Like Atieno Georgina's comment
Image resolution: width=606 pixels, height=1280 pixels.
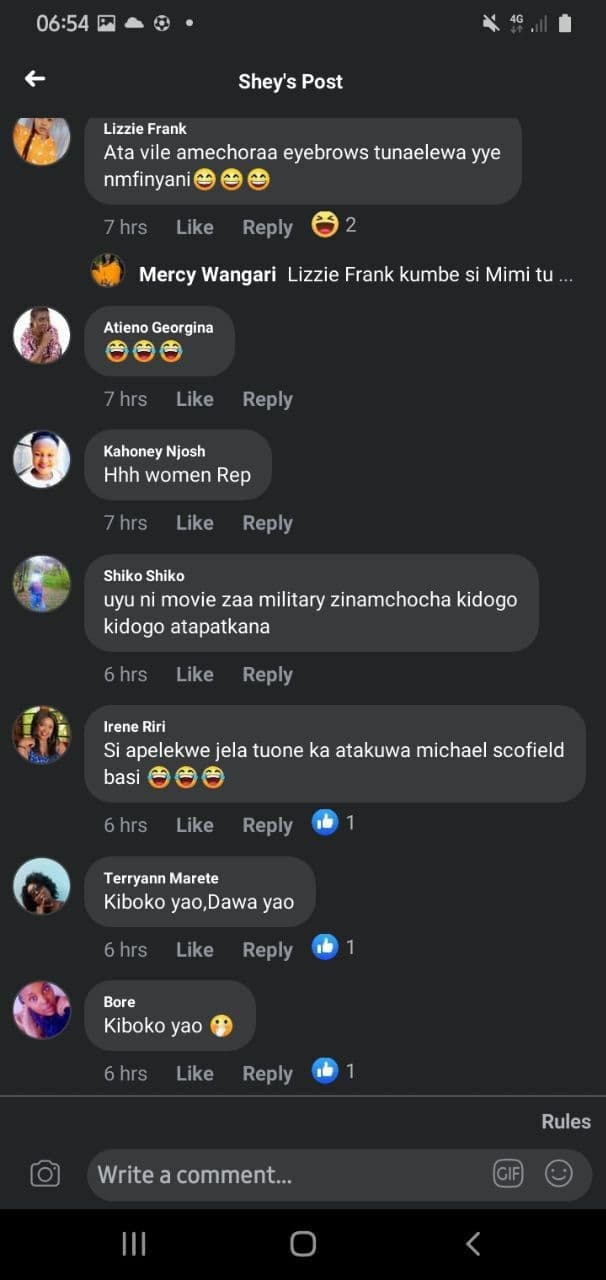[x=194, y=399]
